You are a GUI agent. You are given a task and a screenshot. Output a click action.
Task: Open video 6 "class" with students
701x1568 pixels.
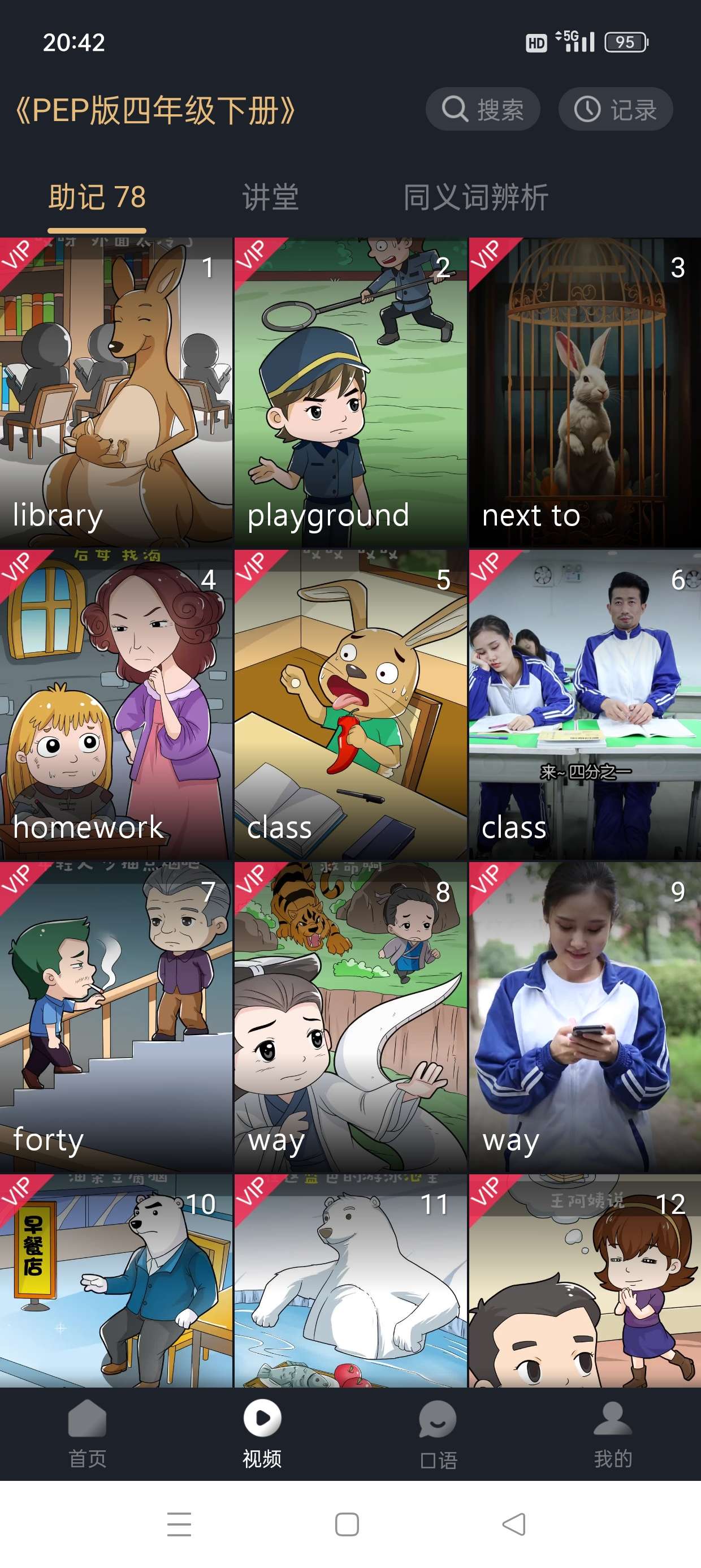585,704
